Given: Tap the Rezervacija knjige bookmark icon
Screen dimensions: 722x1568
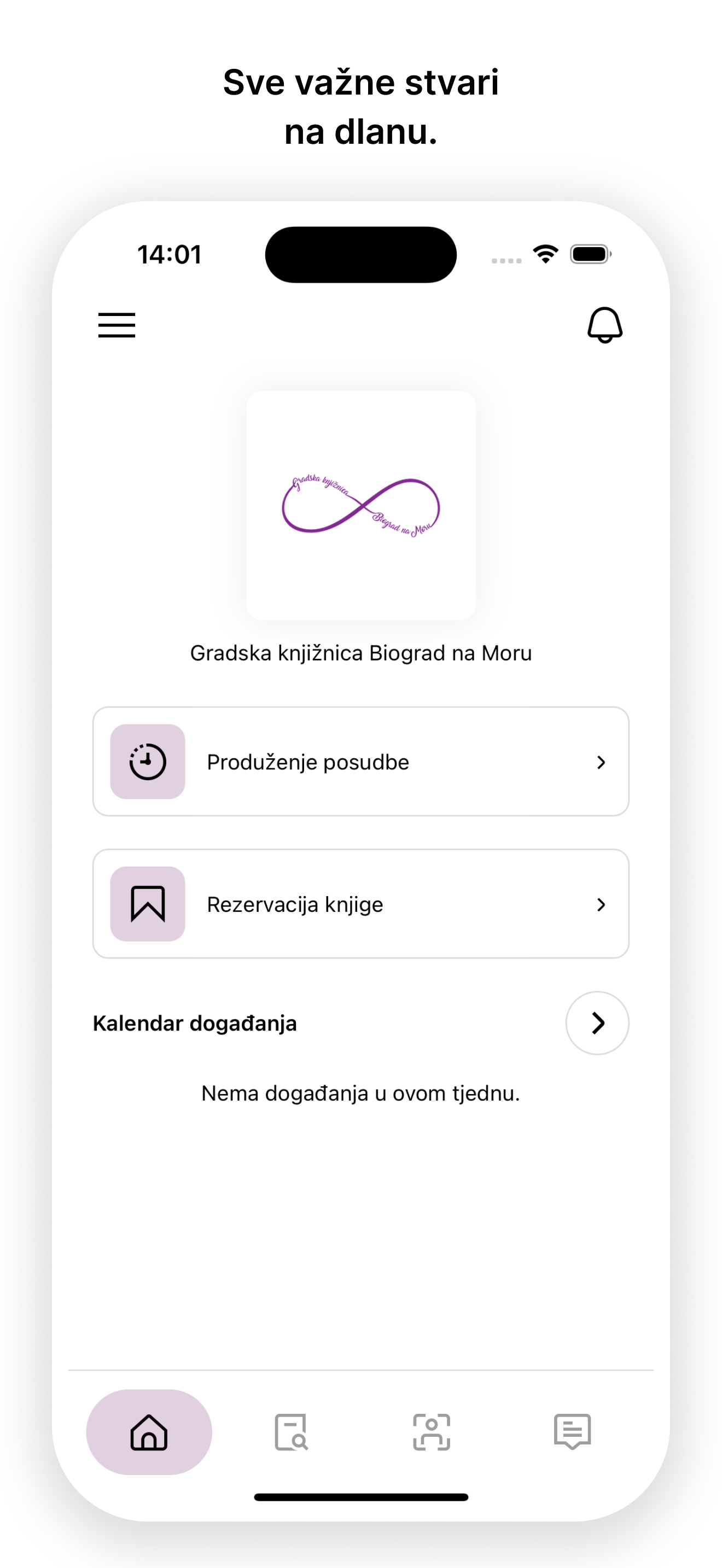Looking at the screenshot, I should 147,904.
